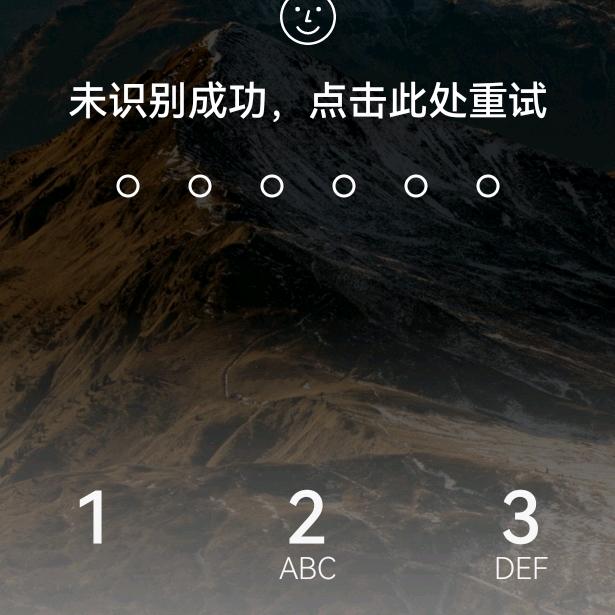615x615 pixels.
Task: Enter digit 1 on the keypad
Action: 93,520
